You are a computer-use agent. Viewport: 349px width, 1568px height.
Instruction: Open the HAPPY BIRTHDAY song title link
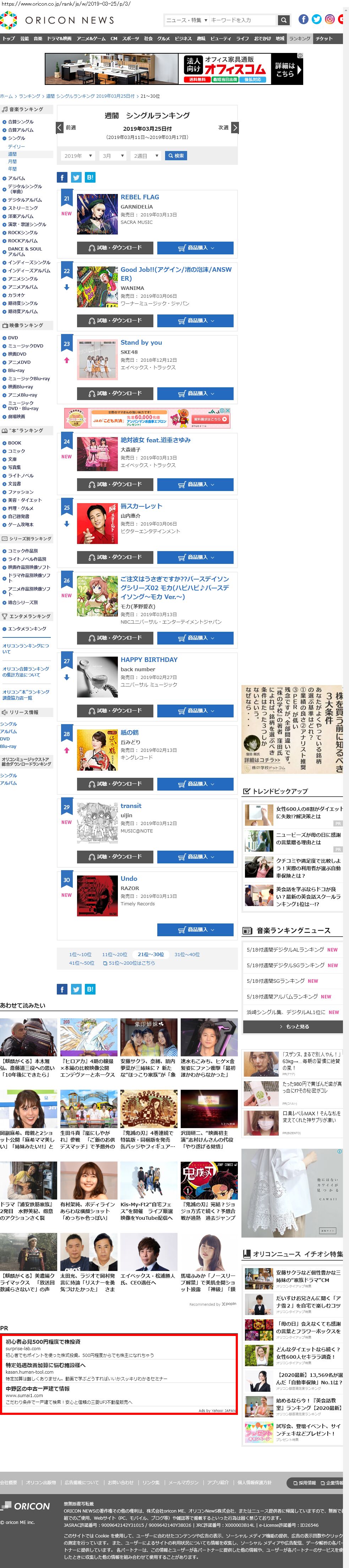tap(149, 660)
